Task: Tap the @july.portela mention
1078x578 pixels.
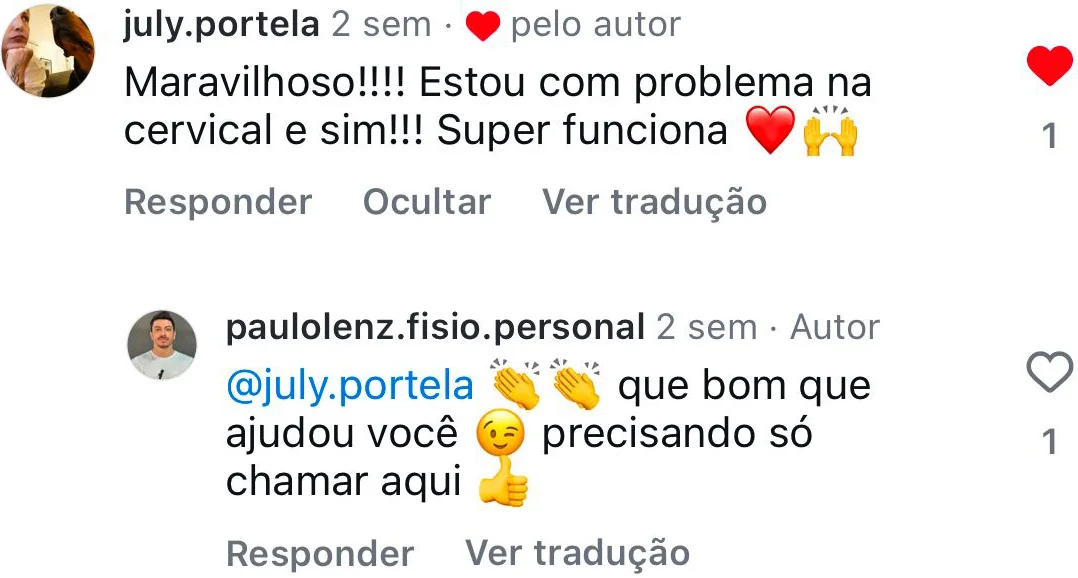Action: pyautogui.click(x=350, y=386)
